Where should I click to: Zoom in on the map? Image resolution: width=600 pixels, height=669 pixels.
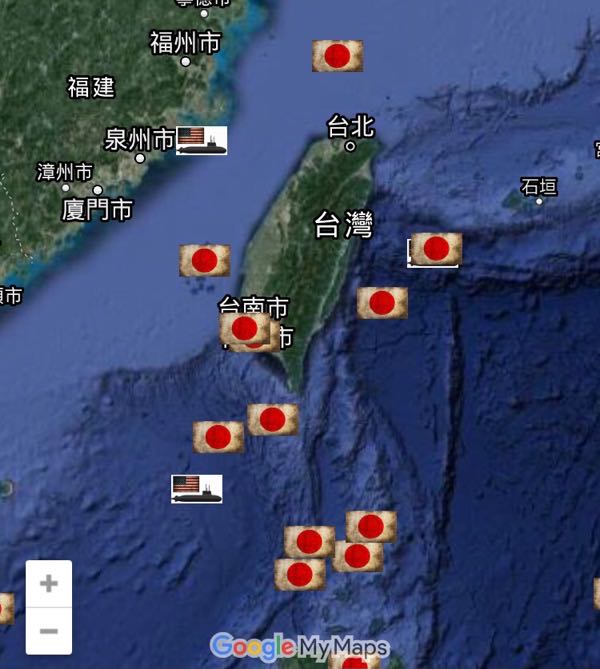point(48,583)
